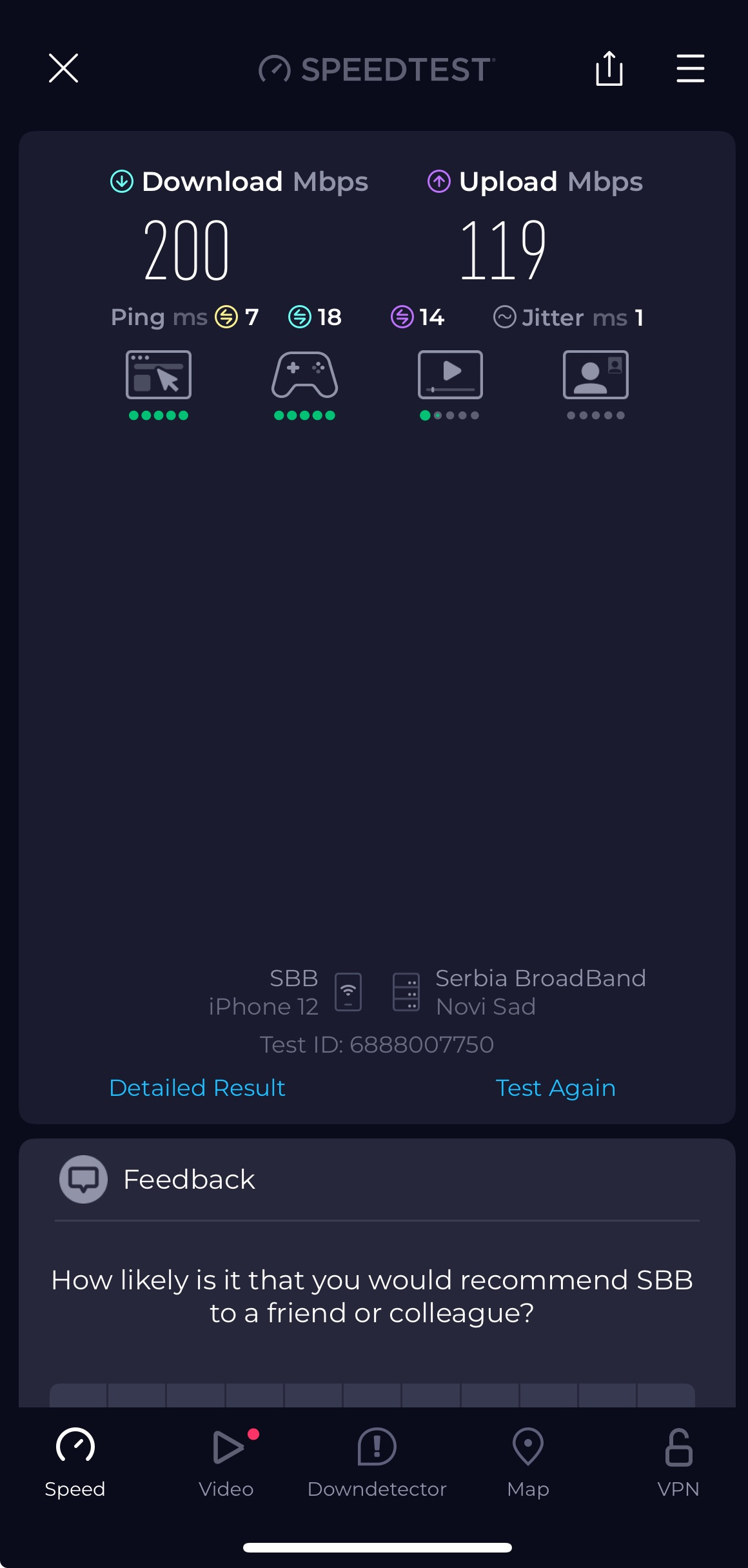
Task: Open the hamburger menu
Action: (690, 68)
